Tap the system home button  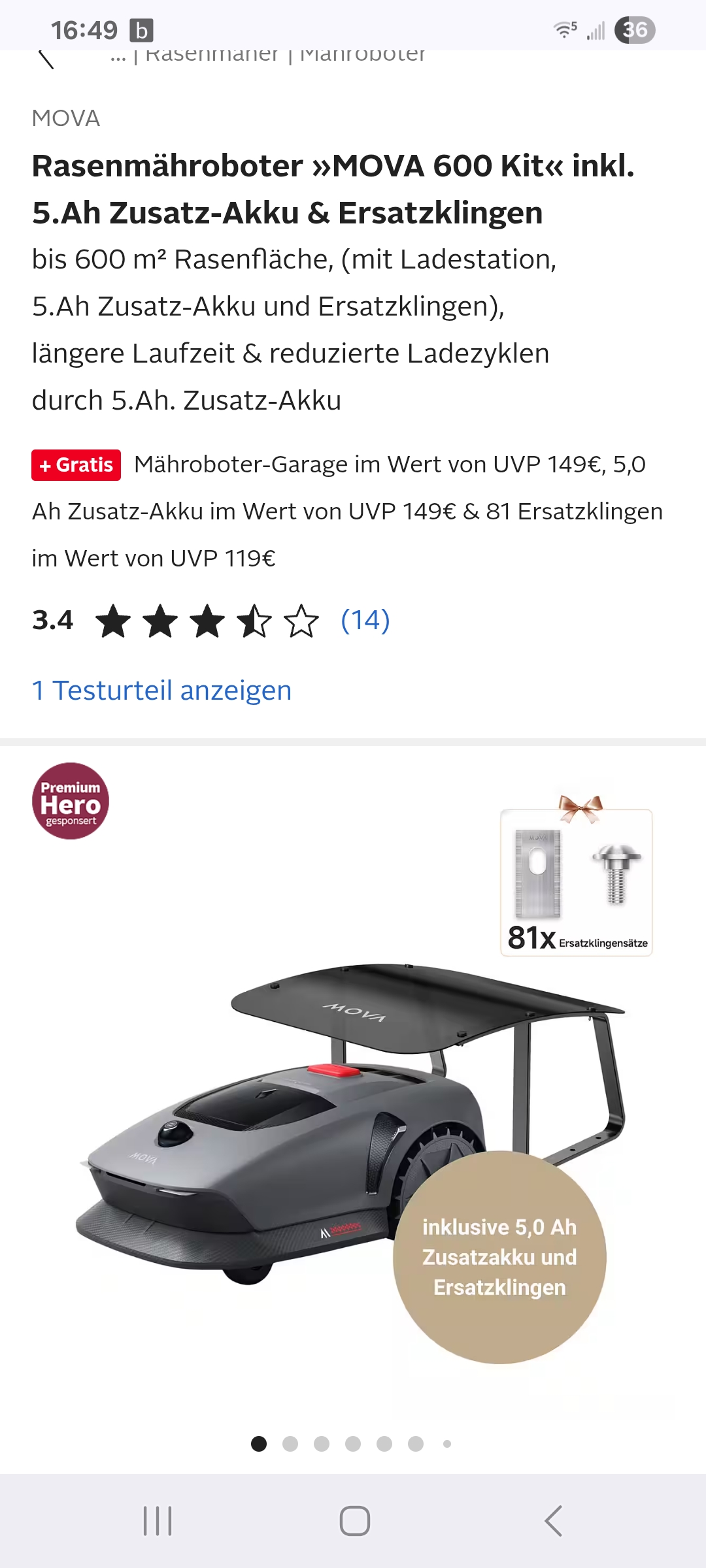pos(354,1521)
